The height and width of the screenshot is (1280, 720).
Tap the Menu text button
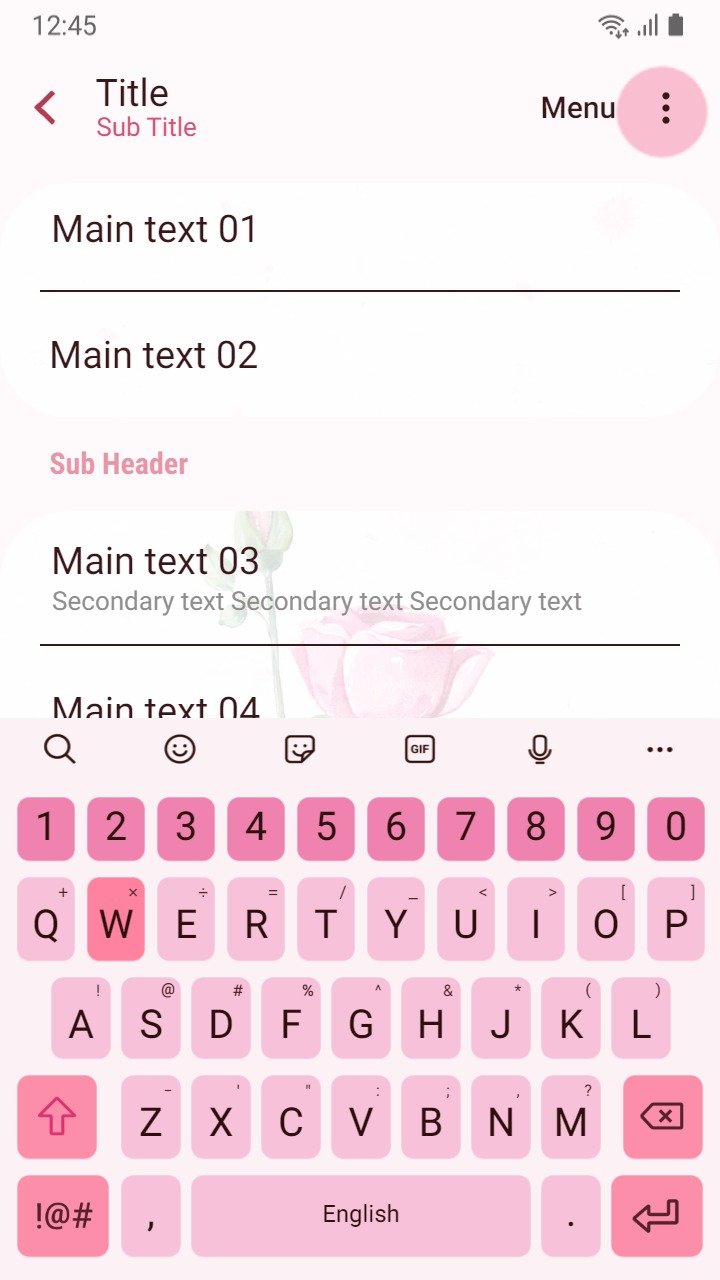[578, 108]
